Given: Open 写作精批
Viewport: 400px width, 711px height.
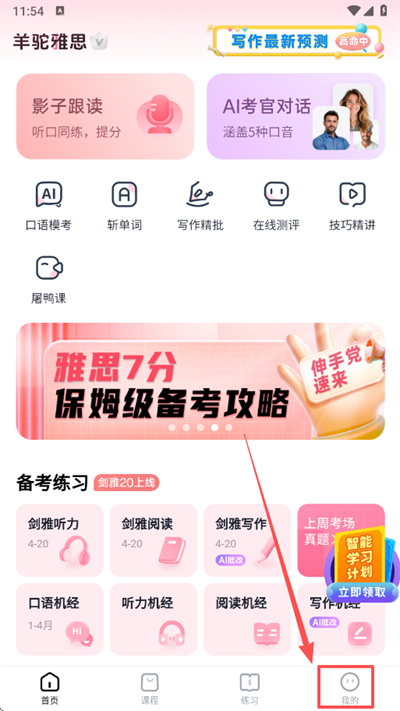Looking at the screenshot, I should pyautogui.click(x=200, y=206).
